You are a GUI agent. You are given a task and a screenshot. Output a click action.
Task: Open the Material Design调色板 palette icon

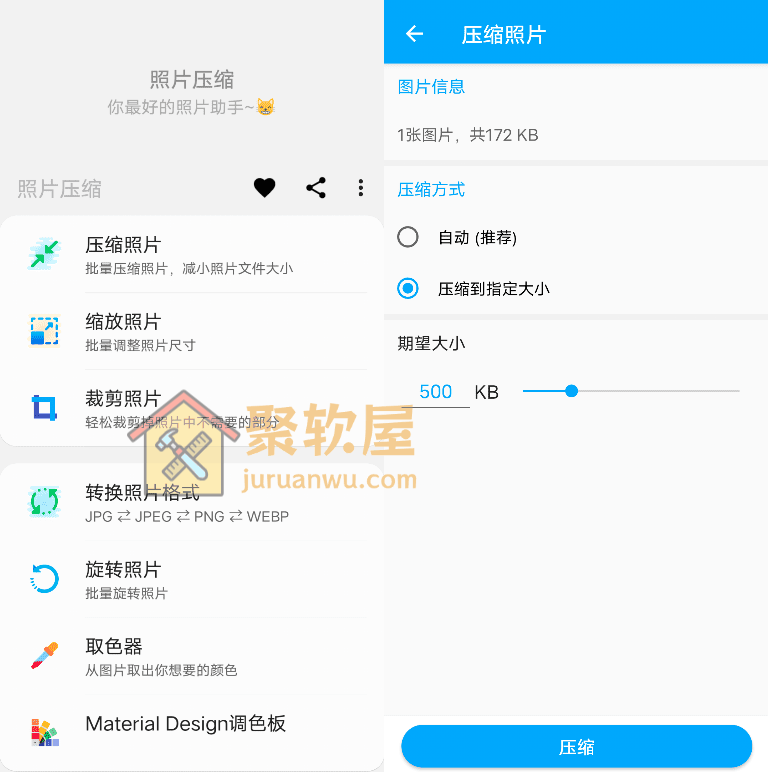[x=42, y=730]
